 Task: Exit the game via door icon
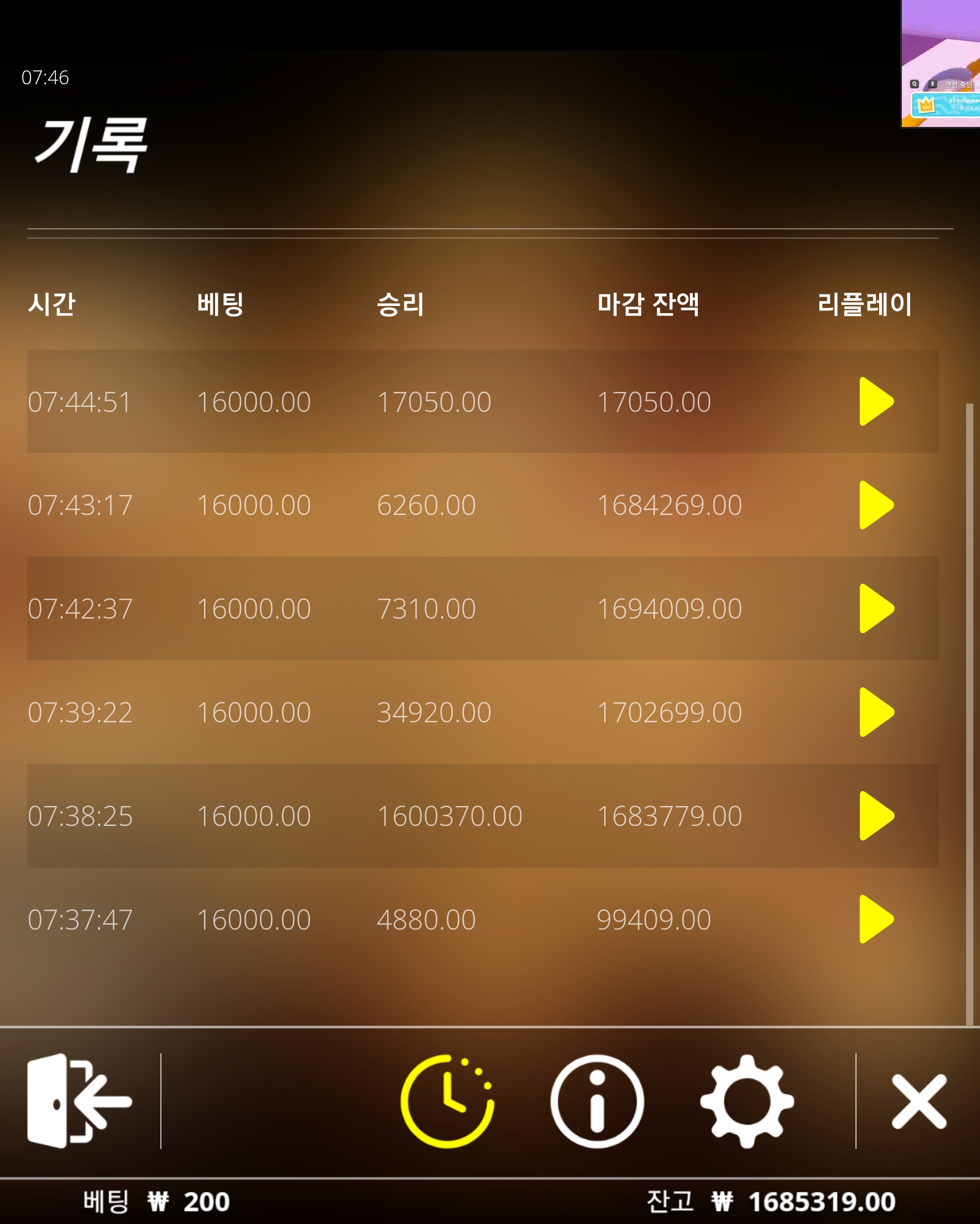click(x=79, y=1101)
